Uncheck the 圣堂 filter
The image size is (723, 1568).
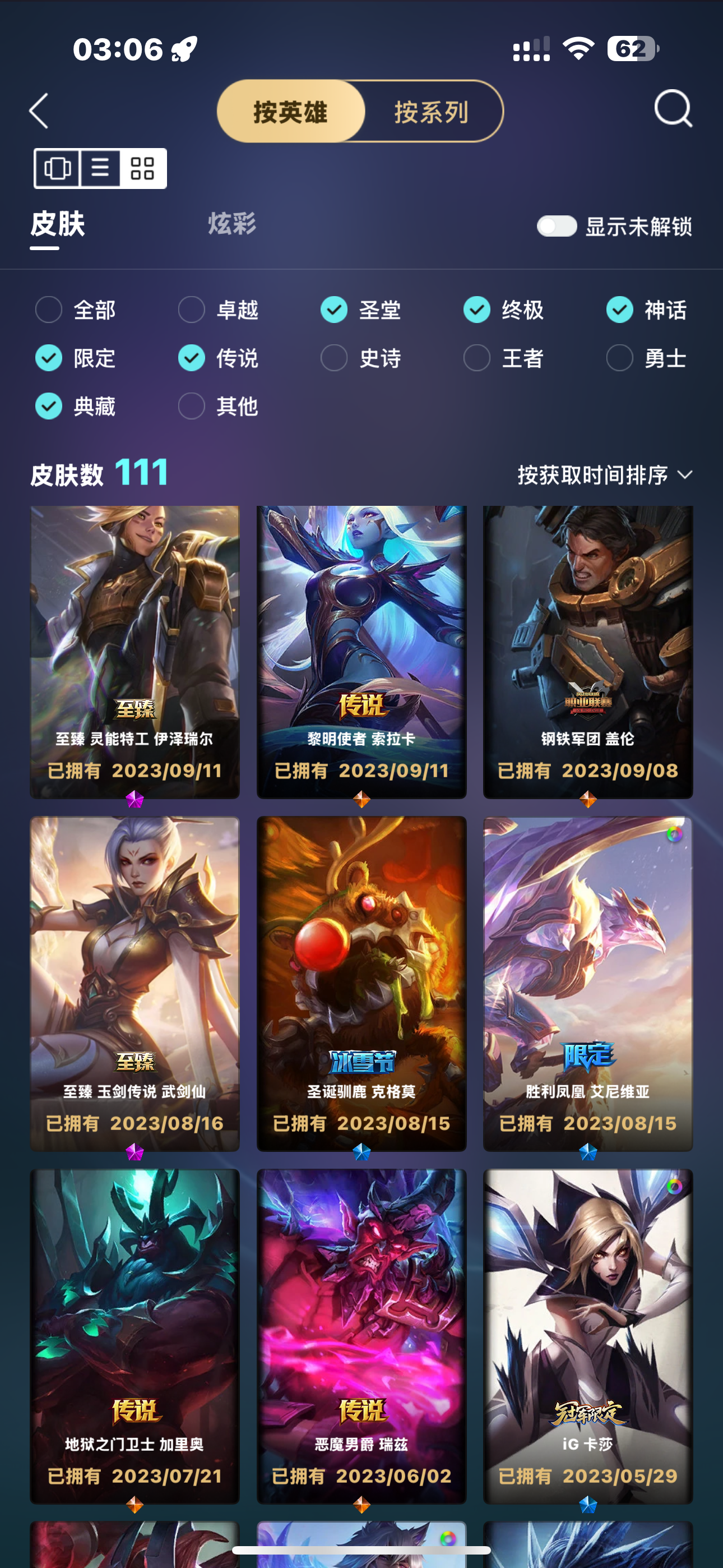tap(334, 310)
